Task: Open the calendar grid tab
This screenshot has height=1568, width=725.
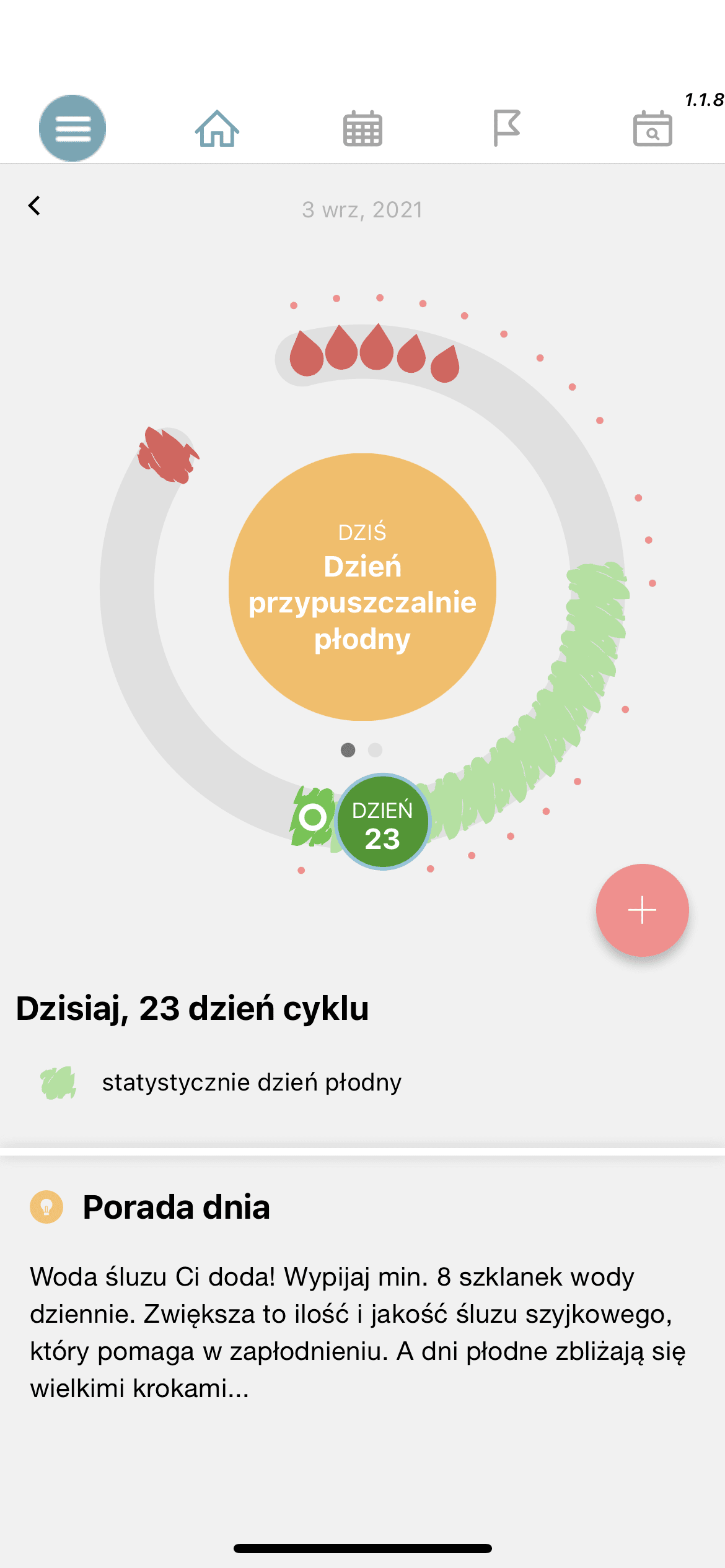Action: click(x=362, y=128)
